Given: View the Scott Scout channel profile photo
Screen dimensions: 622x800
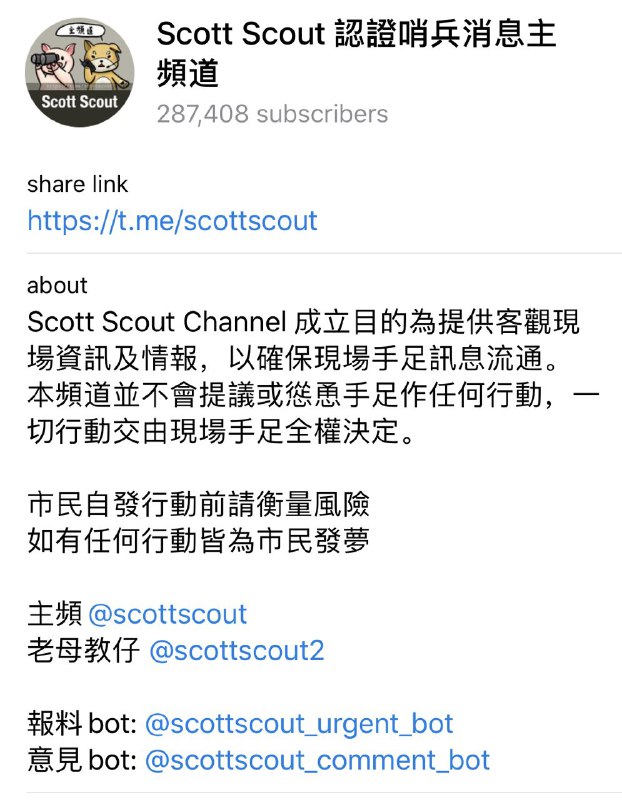Looking at the screenshot, I should [x=80, y=73].
